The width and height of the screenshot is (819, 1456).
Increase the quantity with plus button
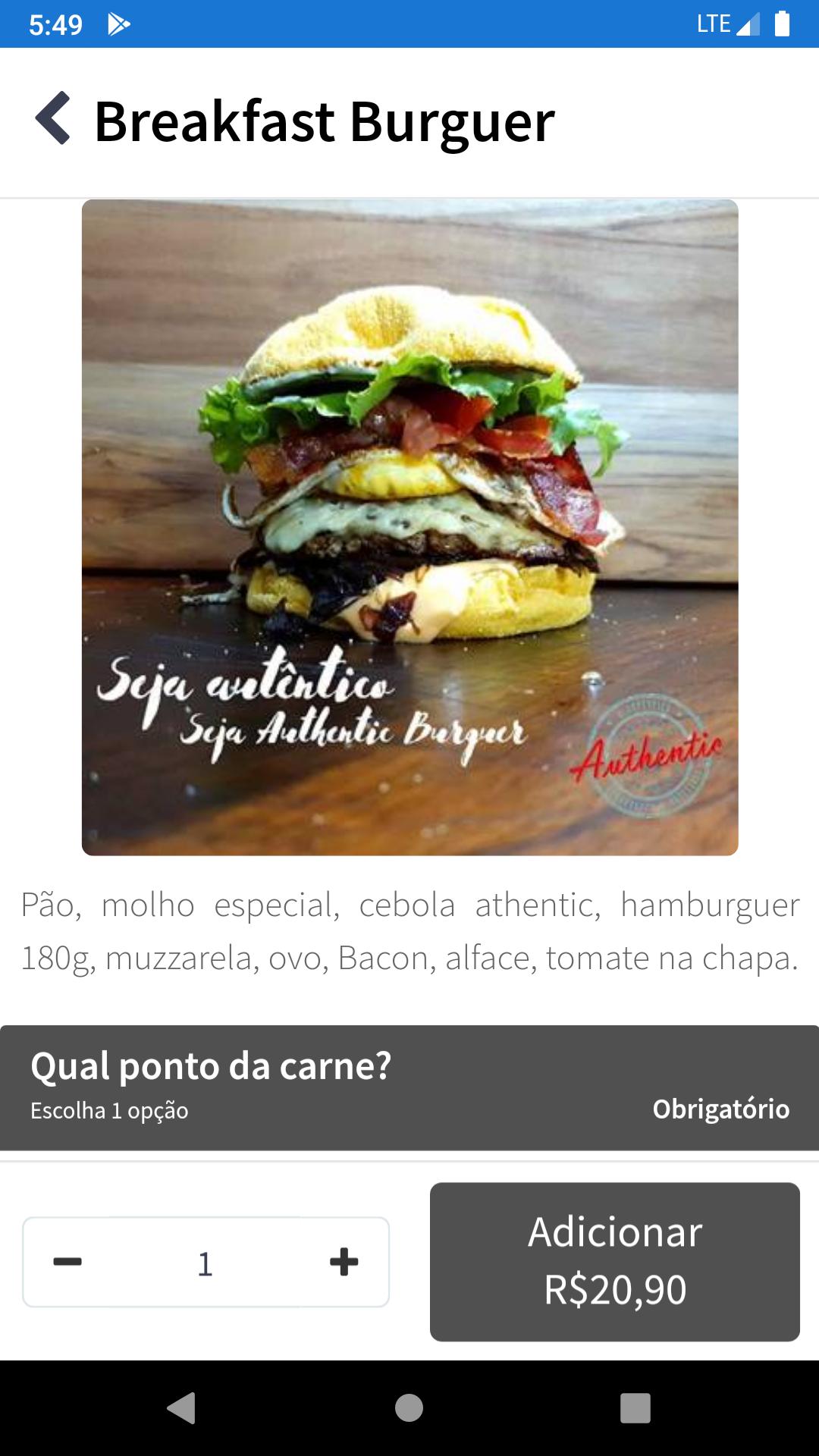[344, 1262]
